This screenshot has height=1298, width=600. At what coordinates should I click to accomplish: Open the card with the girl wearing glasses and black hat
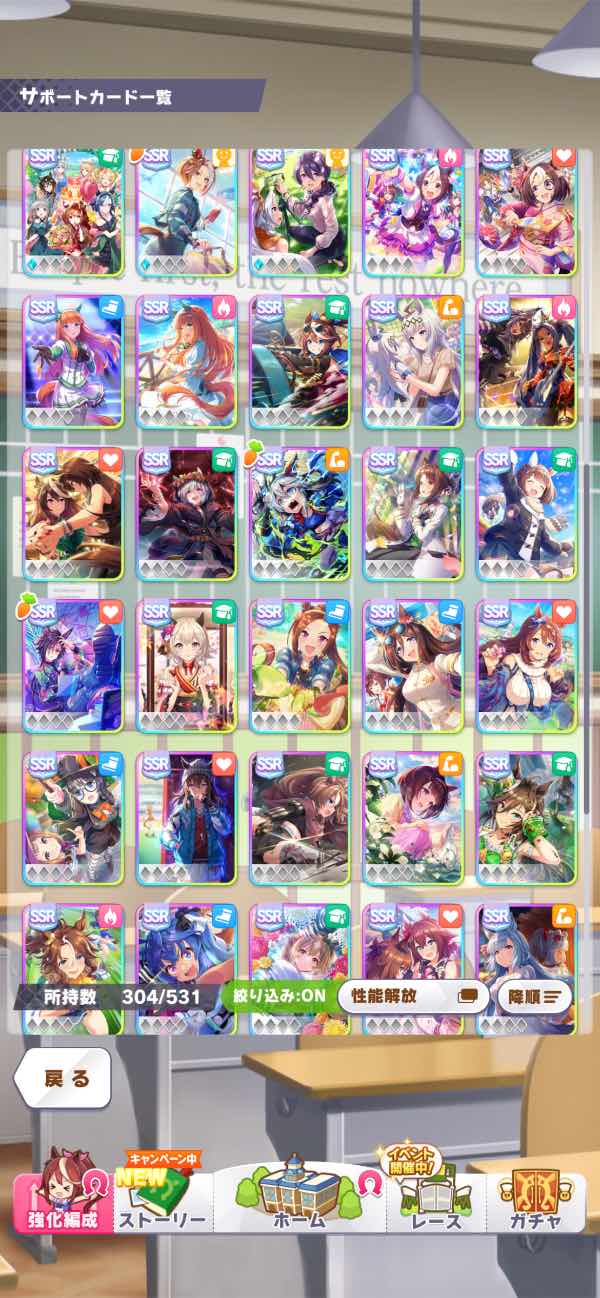73,818
